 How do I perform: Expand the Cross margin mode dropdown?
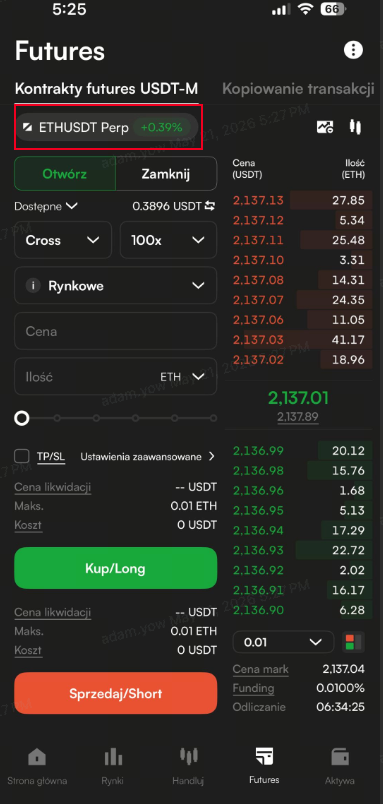click(x=63, y=240)
